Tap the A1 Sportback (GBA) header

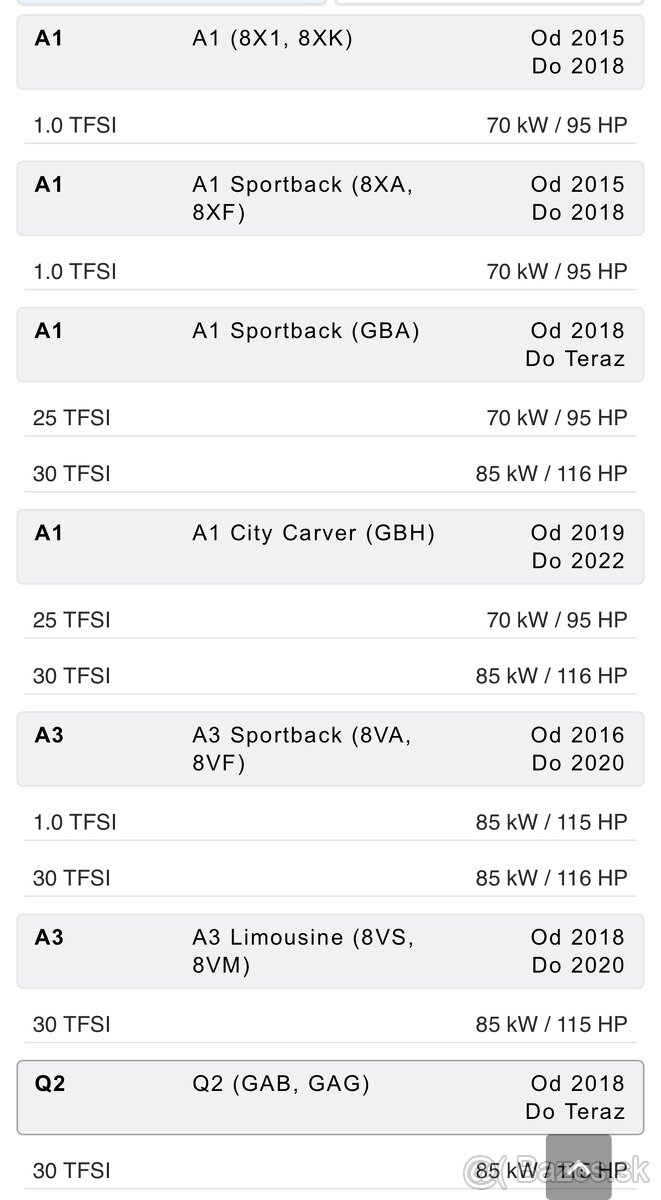pos(330,344)
